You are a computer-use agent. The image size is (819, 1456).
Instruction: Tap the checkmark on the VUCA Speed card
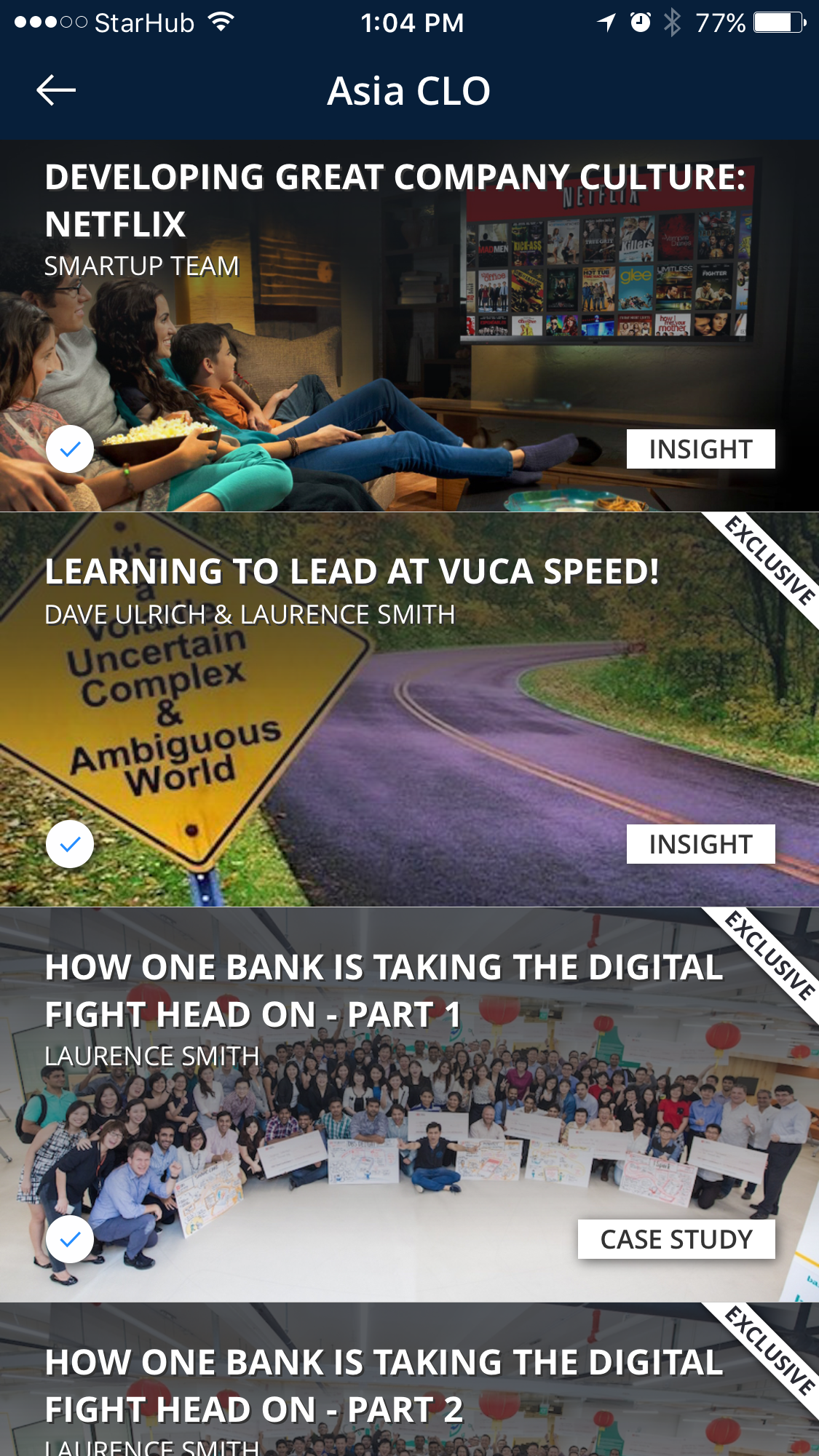coord(70,844)
